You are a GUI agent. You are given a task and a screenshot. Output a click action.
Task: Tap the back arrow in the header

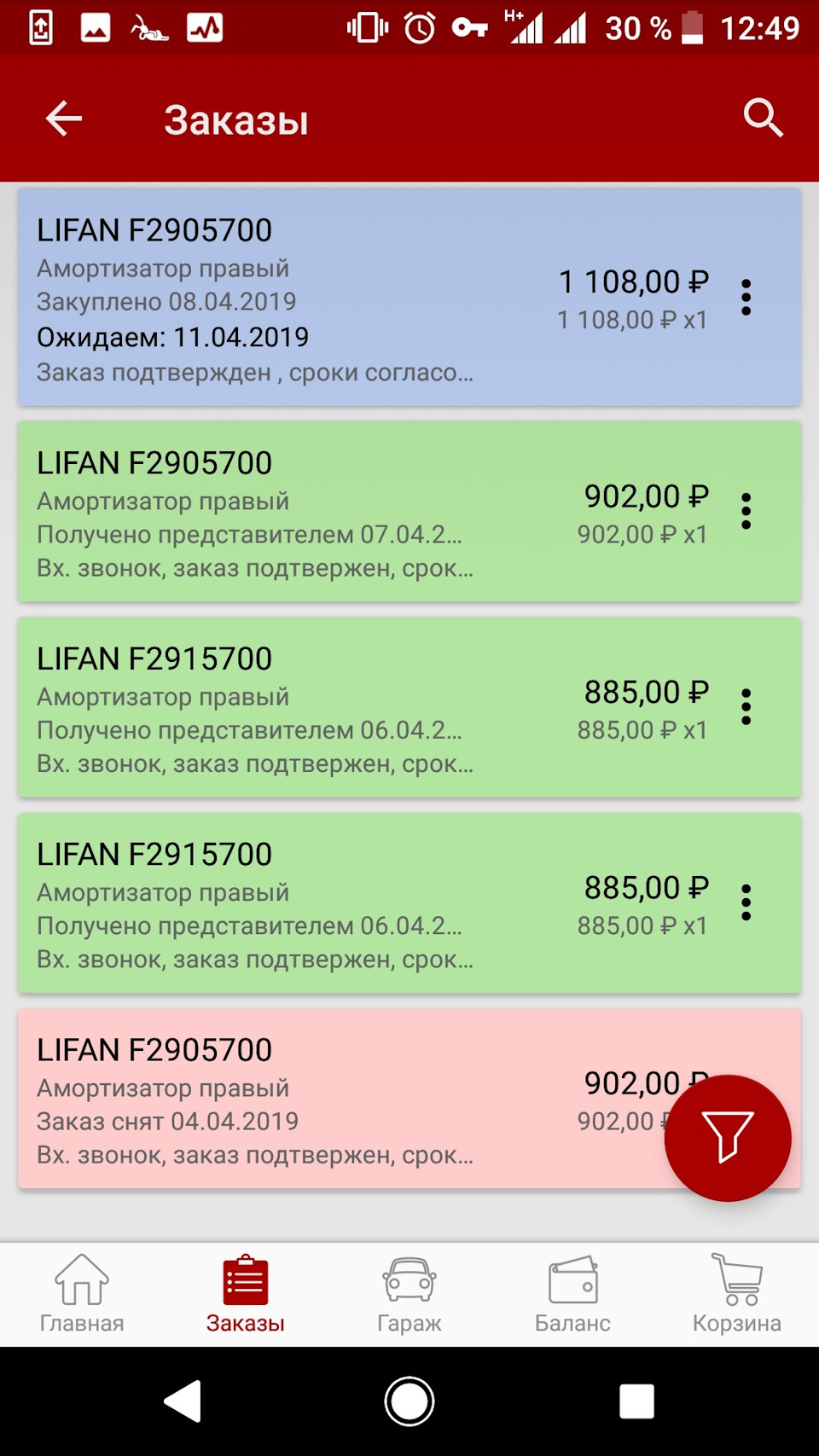(x=61, y=118)
